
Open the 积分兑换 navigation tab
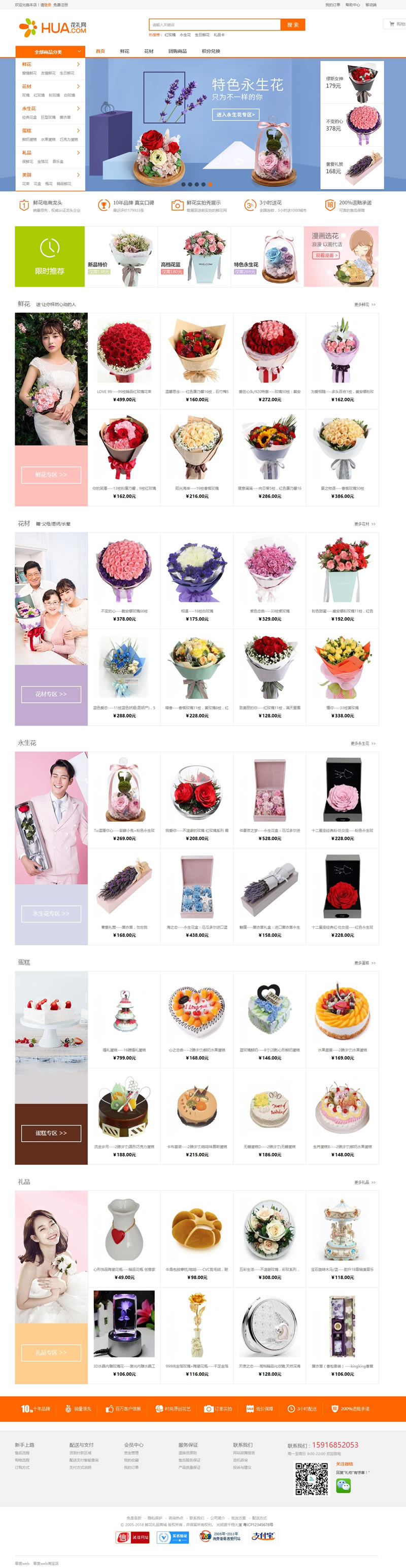tap(211, 51)
